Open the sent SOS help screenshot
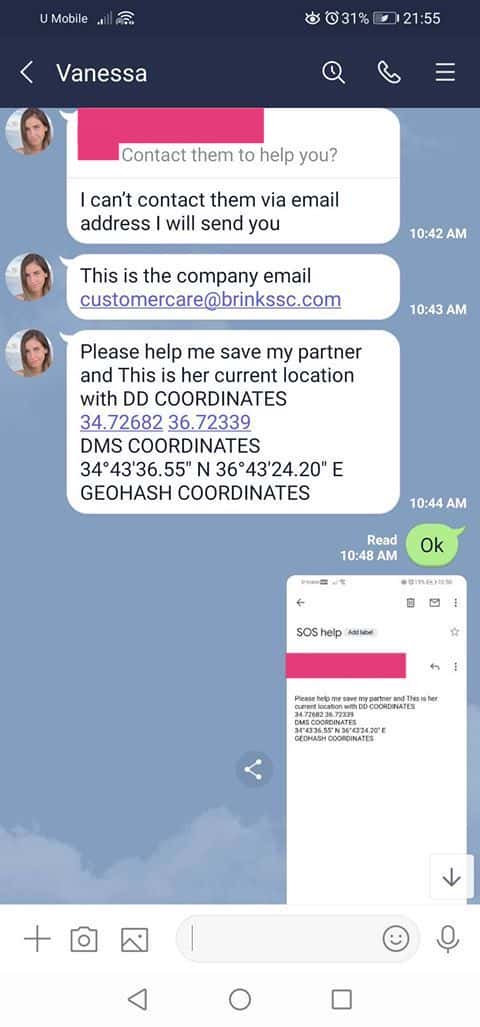Image resolution: width=480 pixels, height=1027 pixels. (x=377, y=739)
